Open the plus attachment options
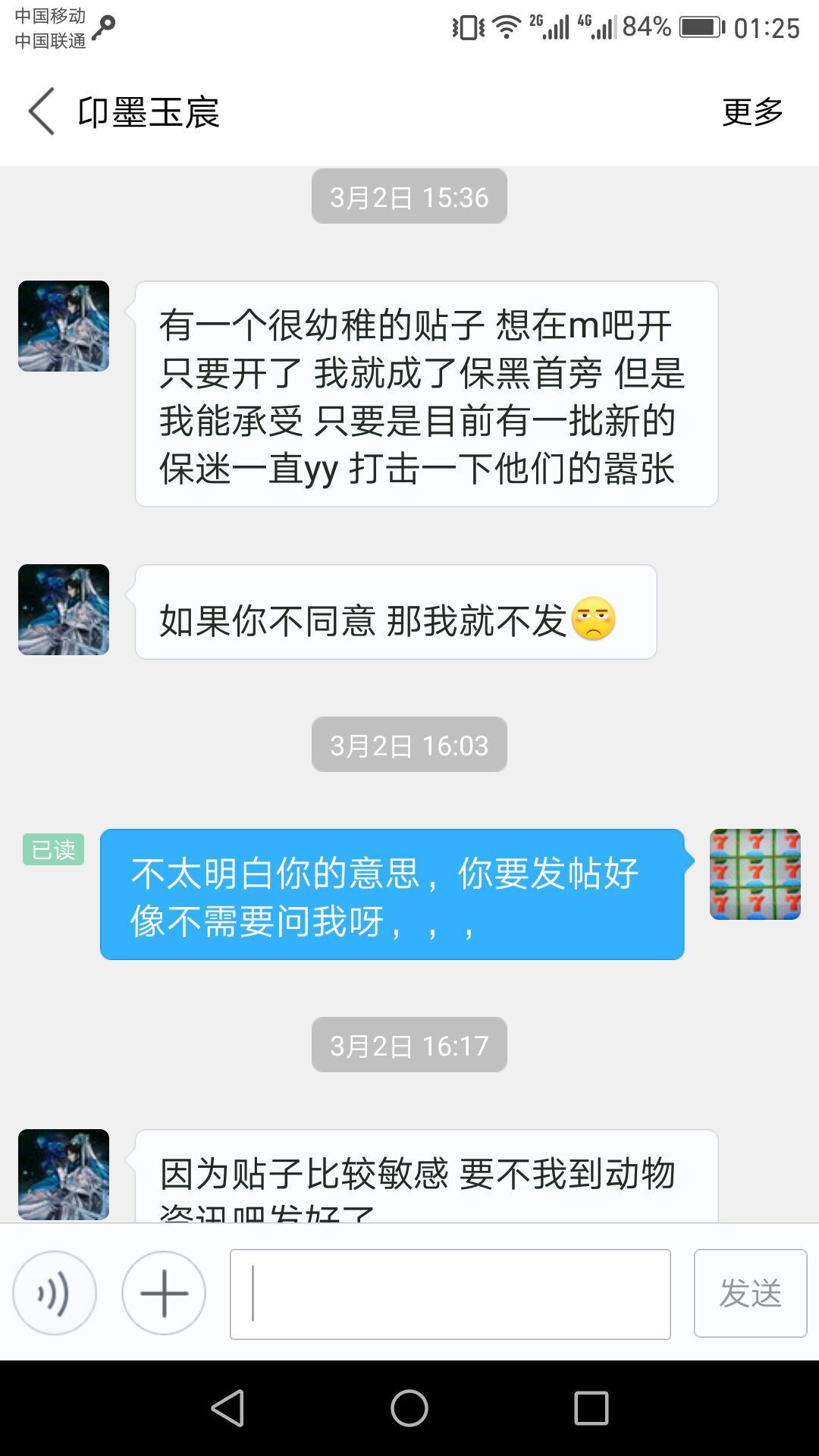Viewport: 819px width, 1456px height. 164,1293
